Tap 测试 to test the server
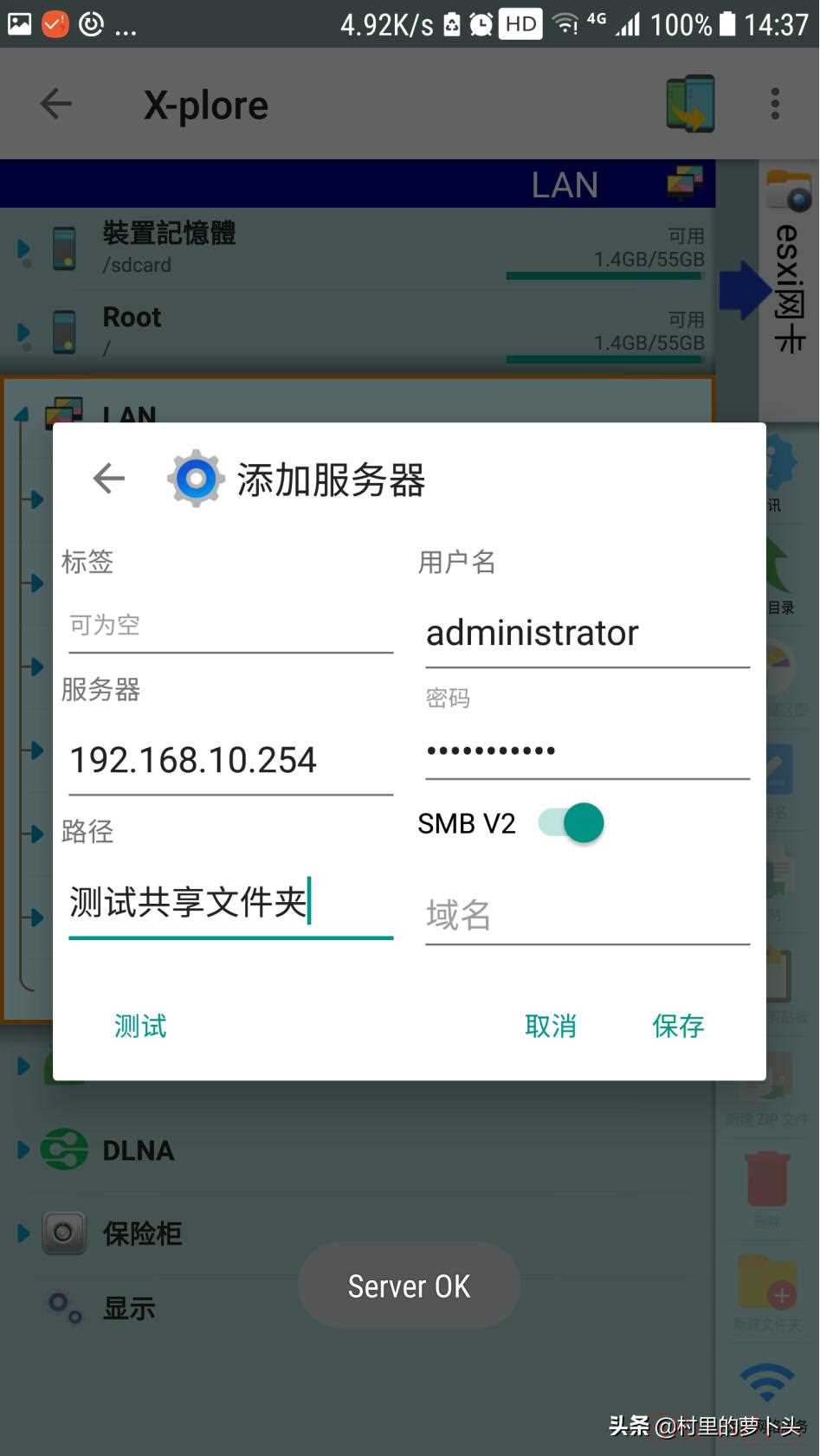 (x=140, y=1027)
